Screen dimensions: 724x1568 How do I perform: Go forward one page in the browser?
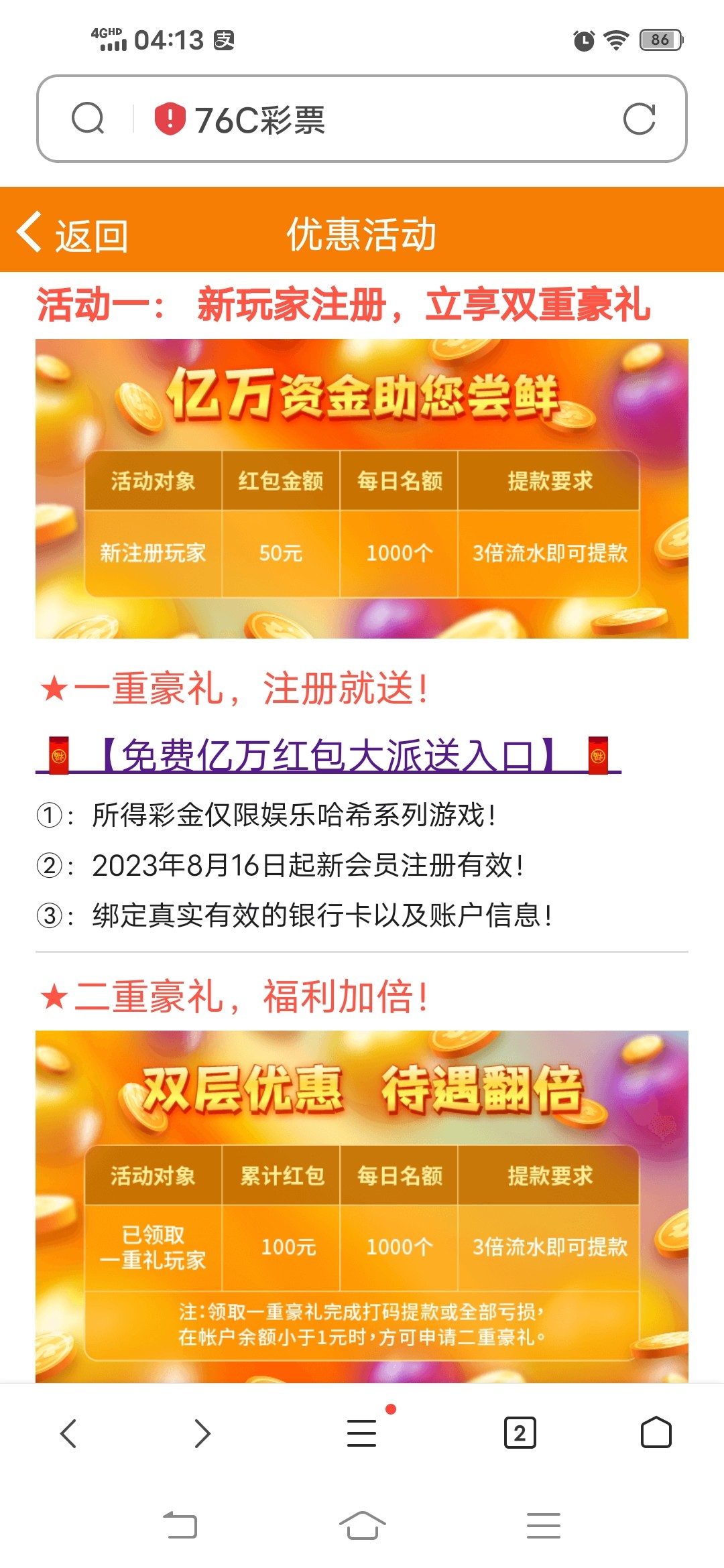202,1433
